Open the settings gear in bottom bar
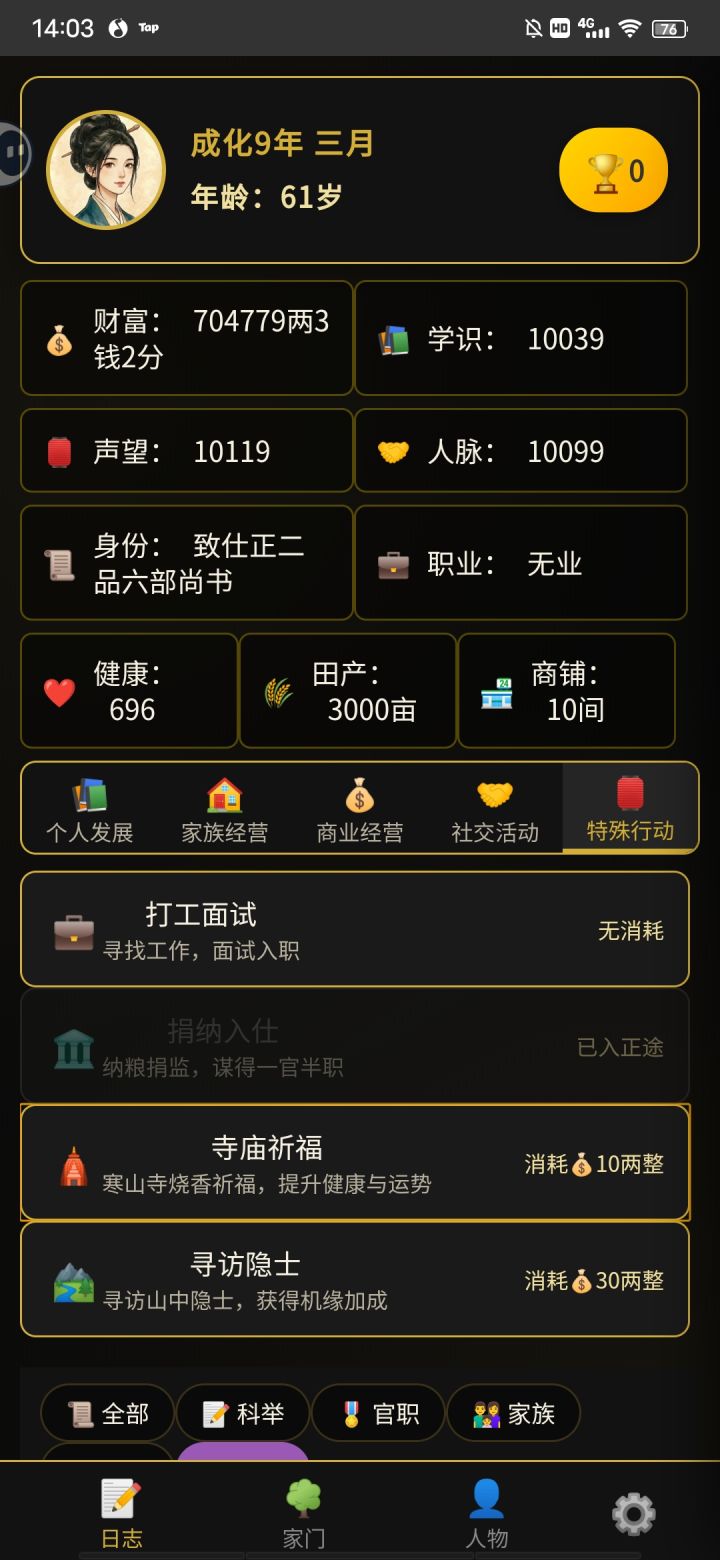 633,1513
